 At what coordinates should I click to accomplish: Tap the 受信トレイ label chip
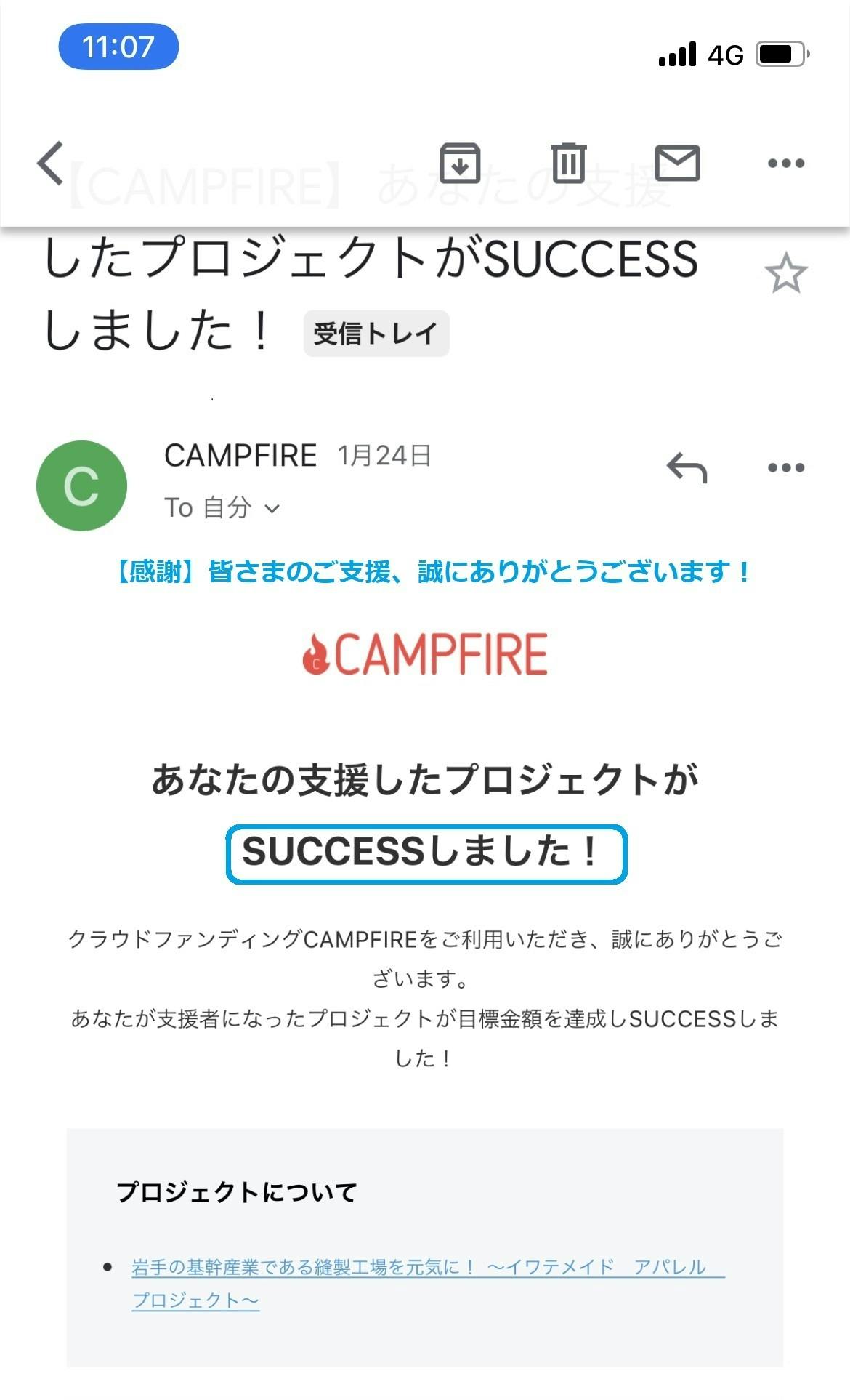tap(376, 334)
